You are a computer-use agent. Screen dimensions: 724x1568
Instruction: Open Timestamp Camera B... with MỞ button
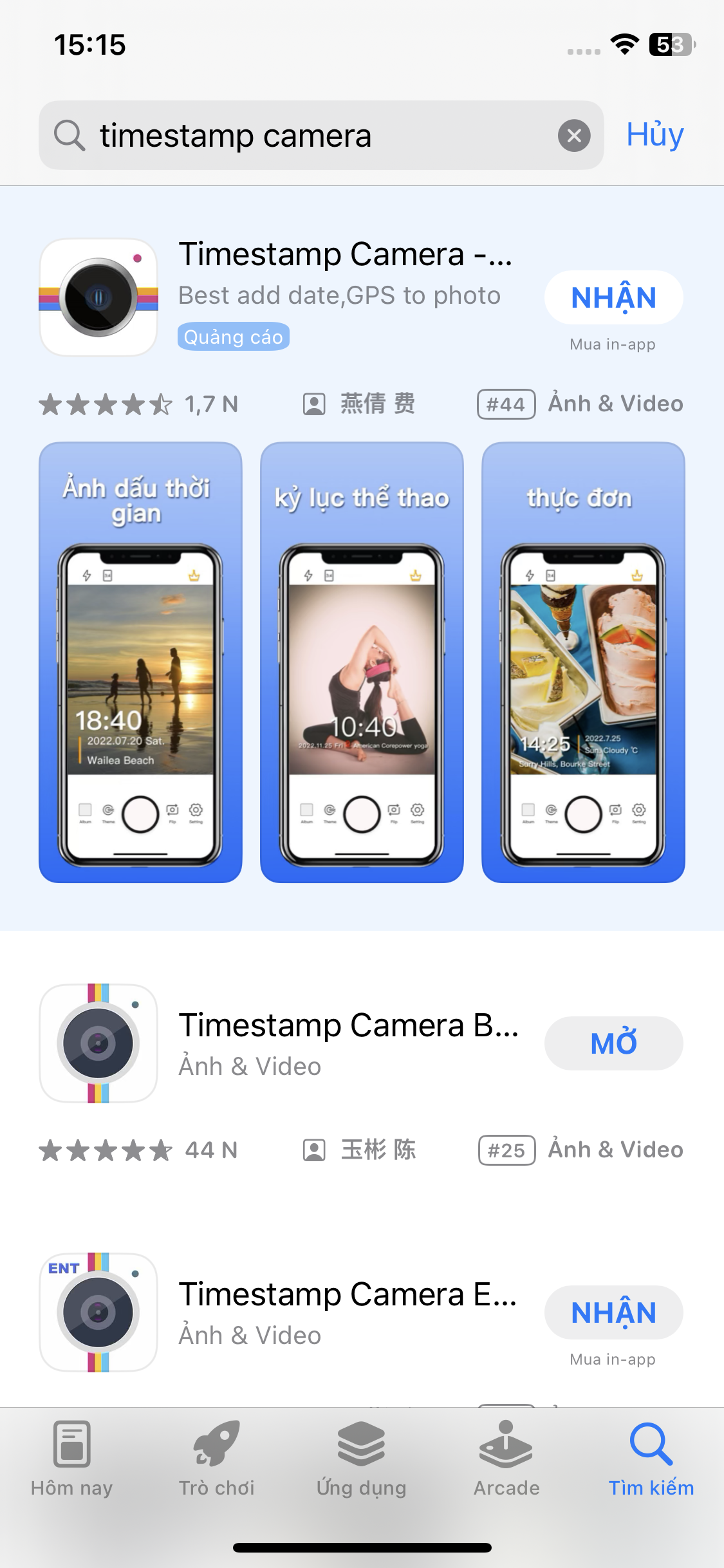pyautogui.click(x=613, y=1043)
